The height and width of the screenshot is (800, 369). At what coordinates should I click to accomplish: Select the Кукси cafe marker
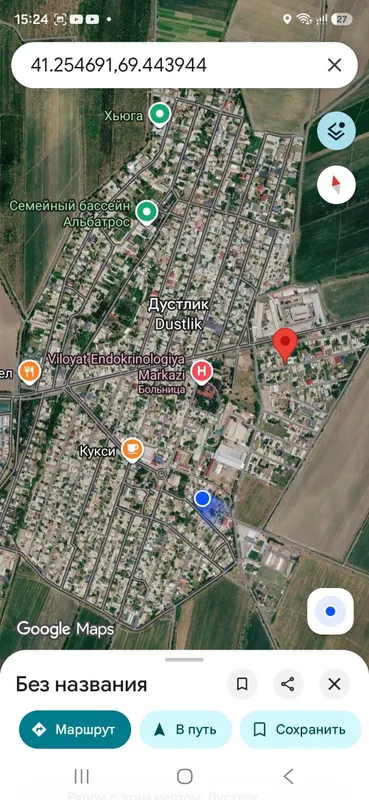pyautogui.click(x=133, y=449)
